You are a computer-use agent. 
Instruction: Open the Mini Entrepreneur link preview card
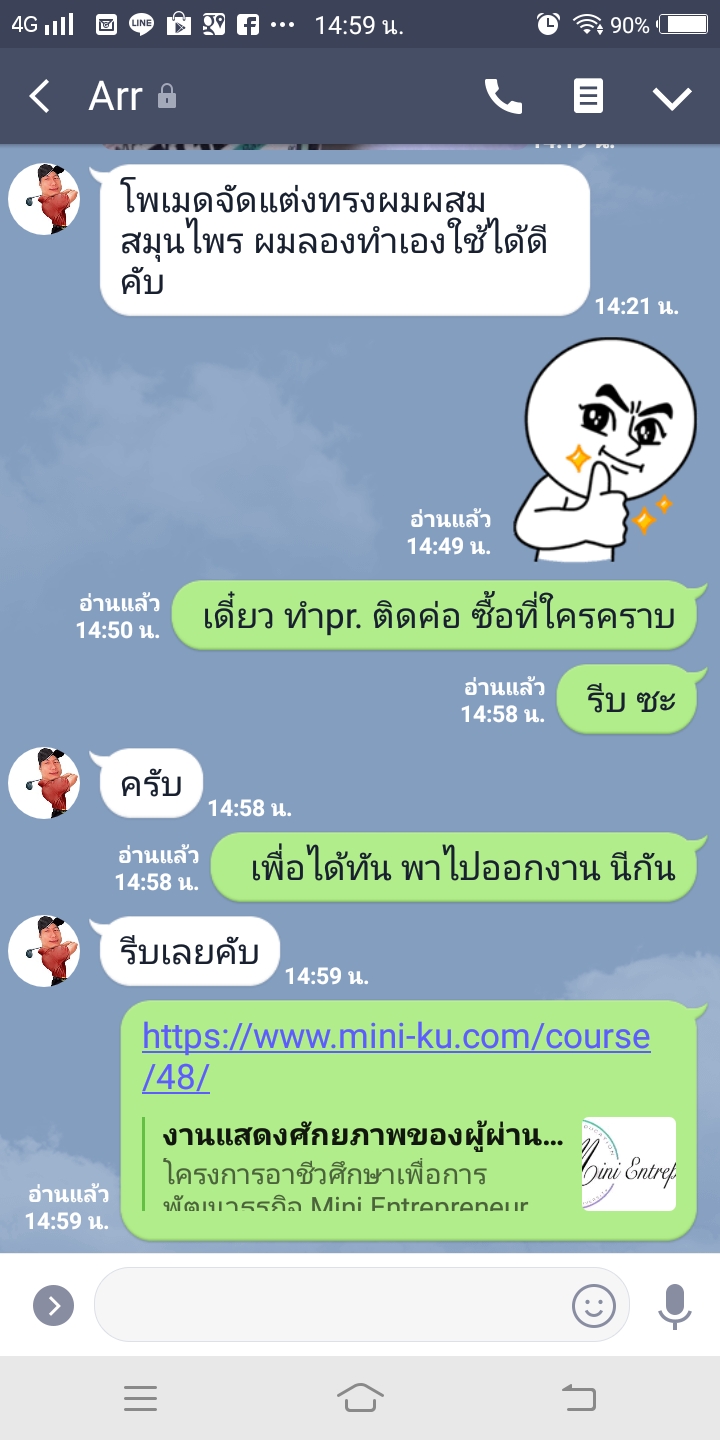[410, 1164]
